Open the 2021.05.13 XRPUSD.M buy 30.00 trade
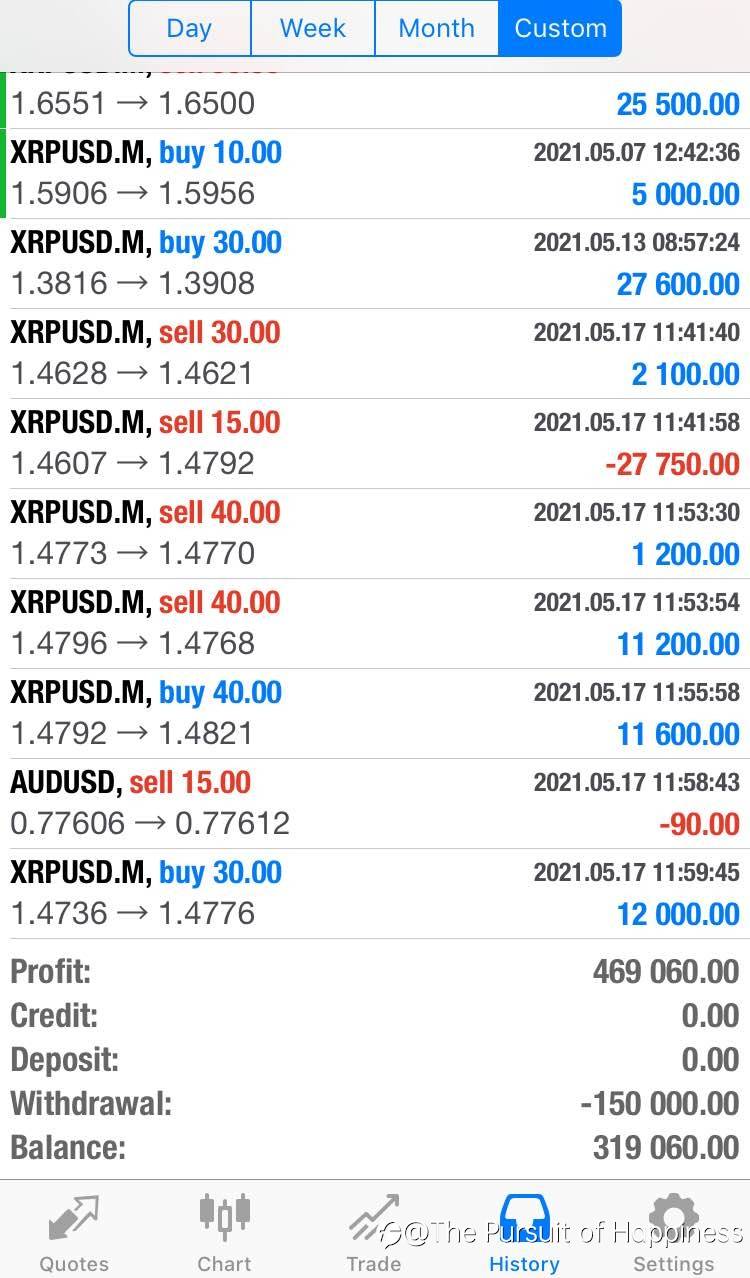Image resolution: width=750 pixels, height=1278 pixels. 375,264
